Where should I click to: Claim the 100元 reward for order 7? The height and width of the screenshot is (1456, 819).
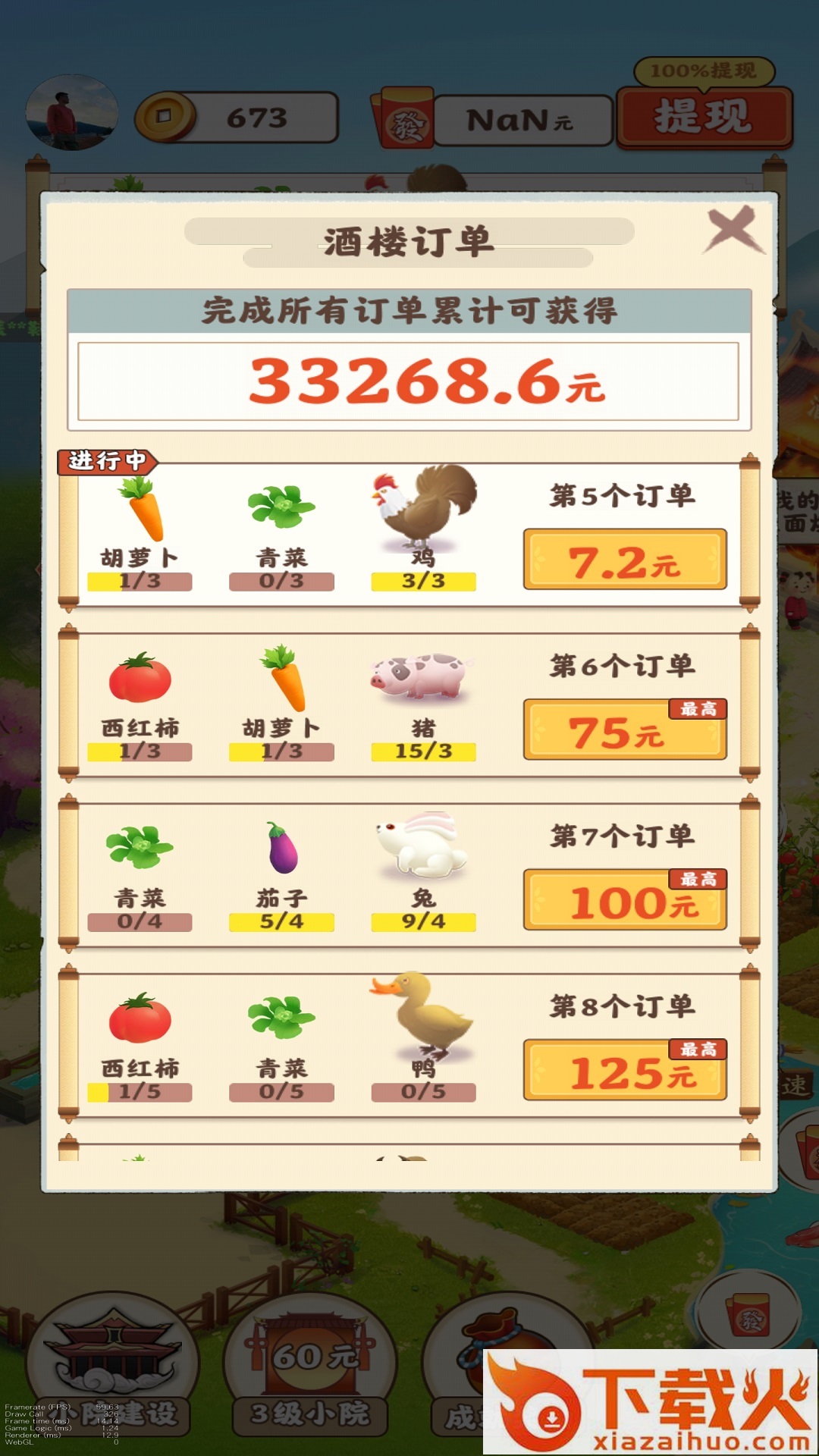tap(625, 900)
